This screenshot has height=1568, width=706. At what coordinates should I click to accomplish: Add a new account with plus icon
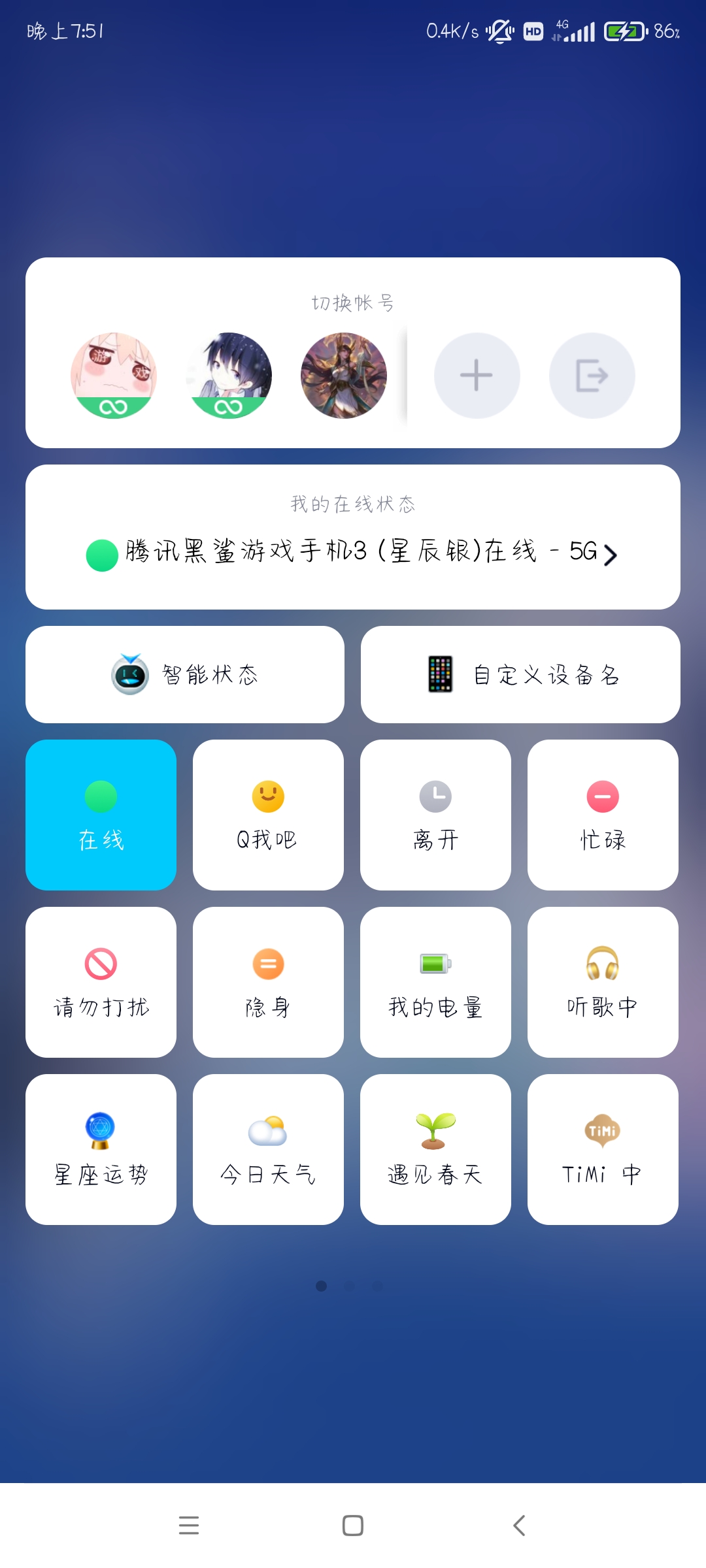click(x=477, y=376)
